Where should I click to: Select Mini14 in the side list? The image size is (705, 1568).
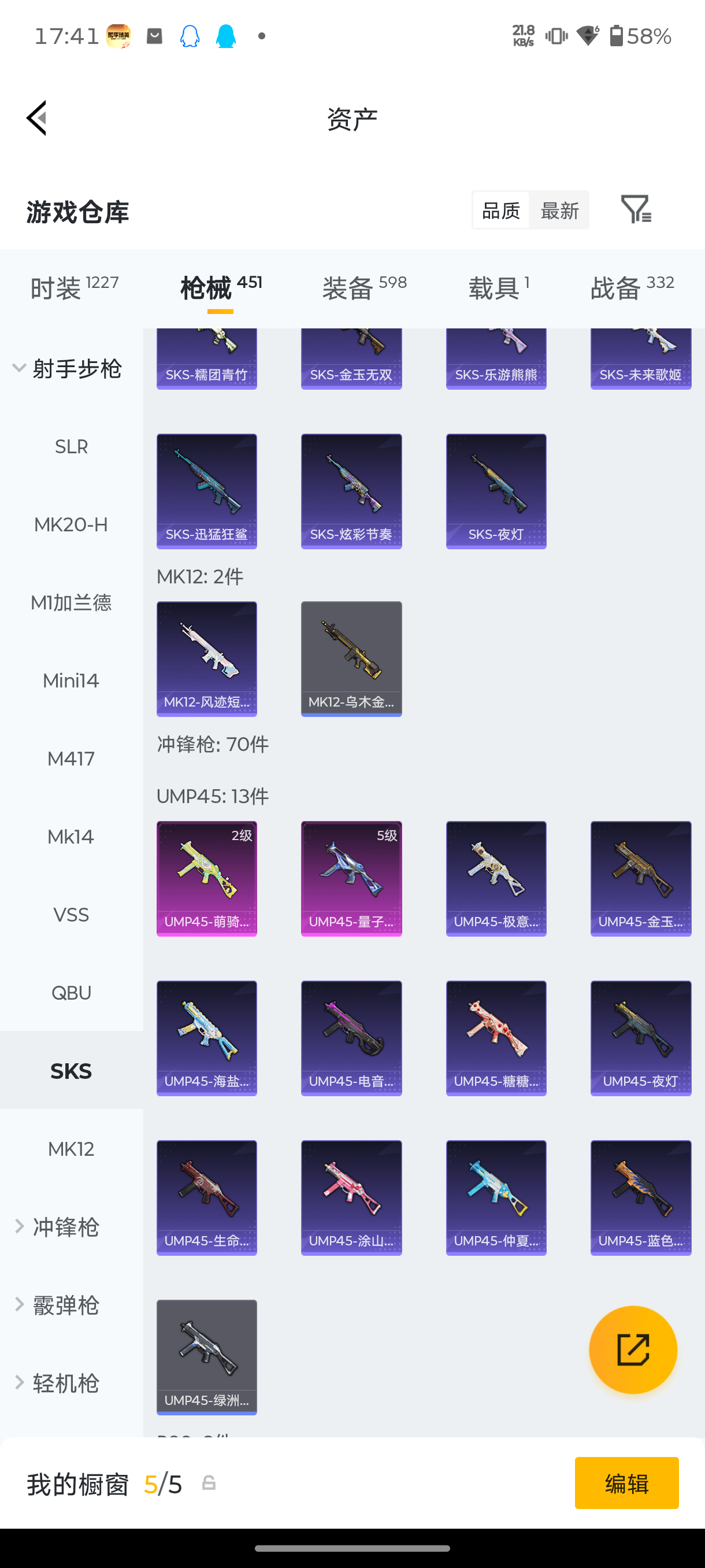click(x=71, y=680)
